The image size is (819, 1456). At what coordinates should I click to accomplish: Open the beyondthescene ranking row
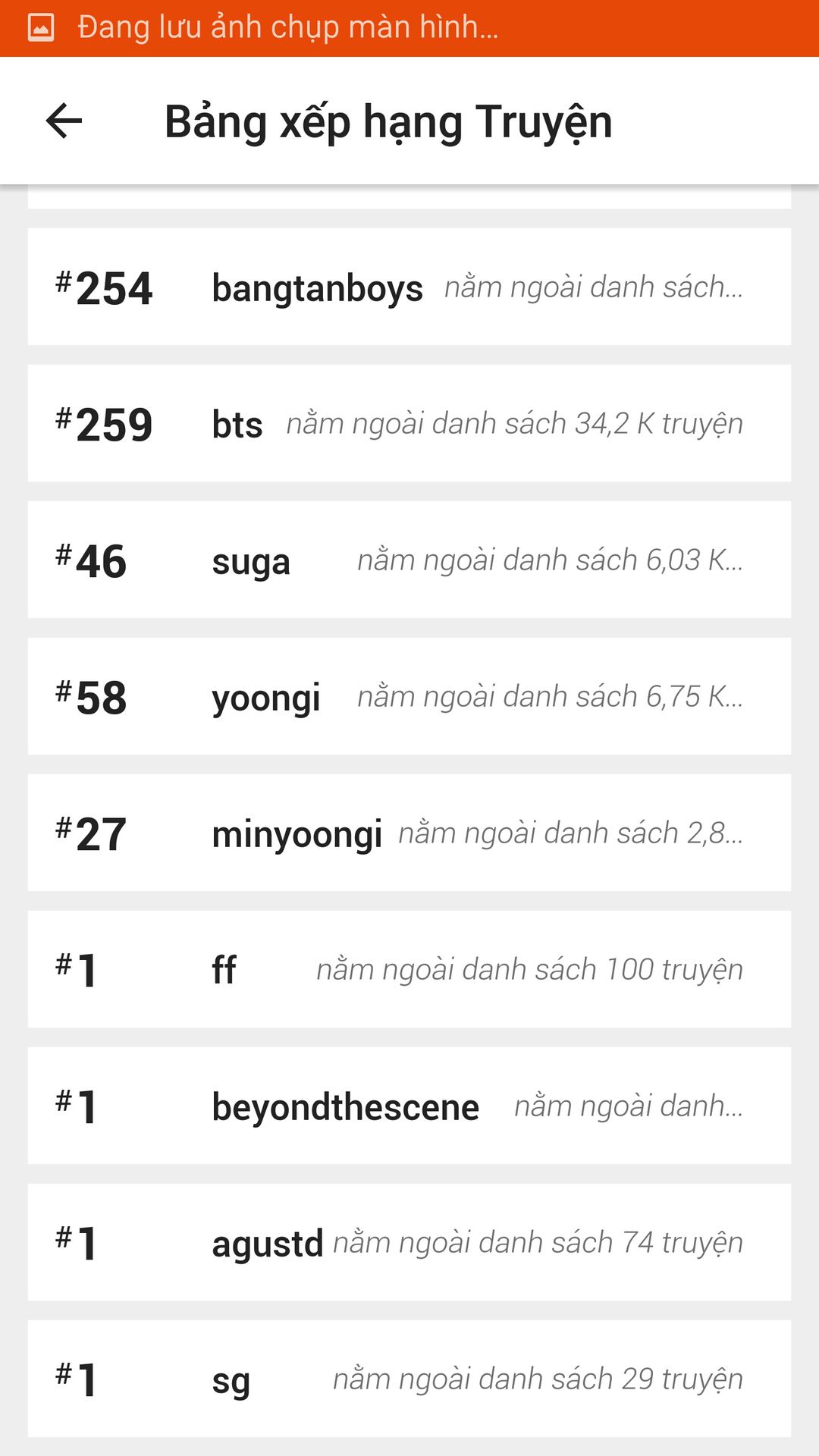pyautogui.click(x=409, y=1106)
